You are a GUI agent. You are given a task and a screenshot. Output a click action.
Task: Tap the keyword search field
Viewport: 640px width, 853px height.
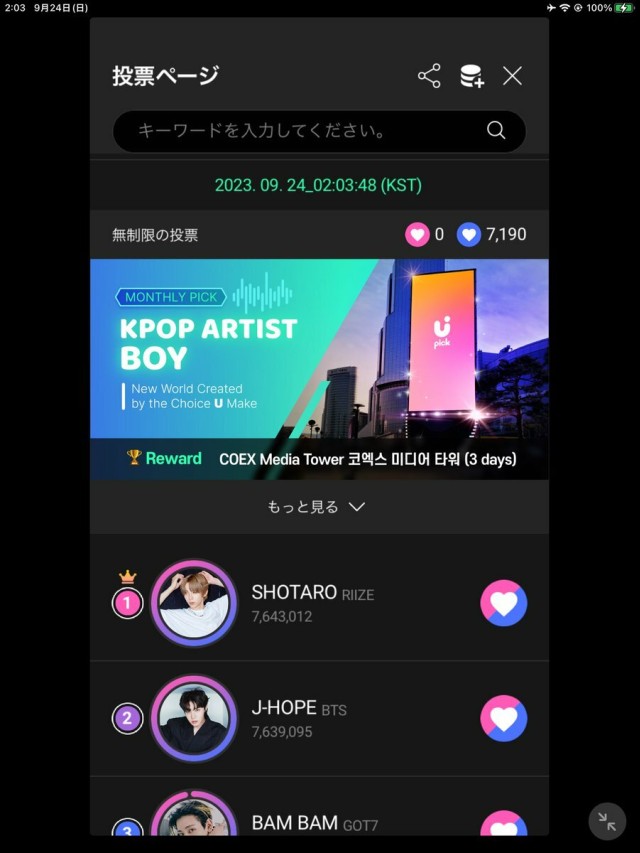(300, 131)
